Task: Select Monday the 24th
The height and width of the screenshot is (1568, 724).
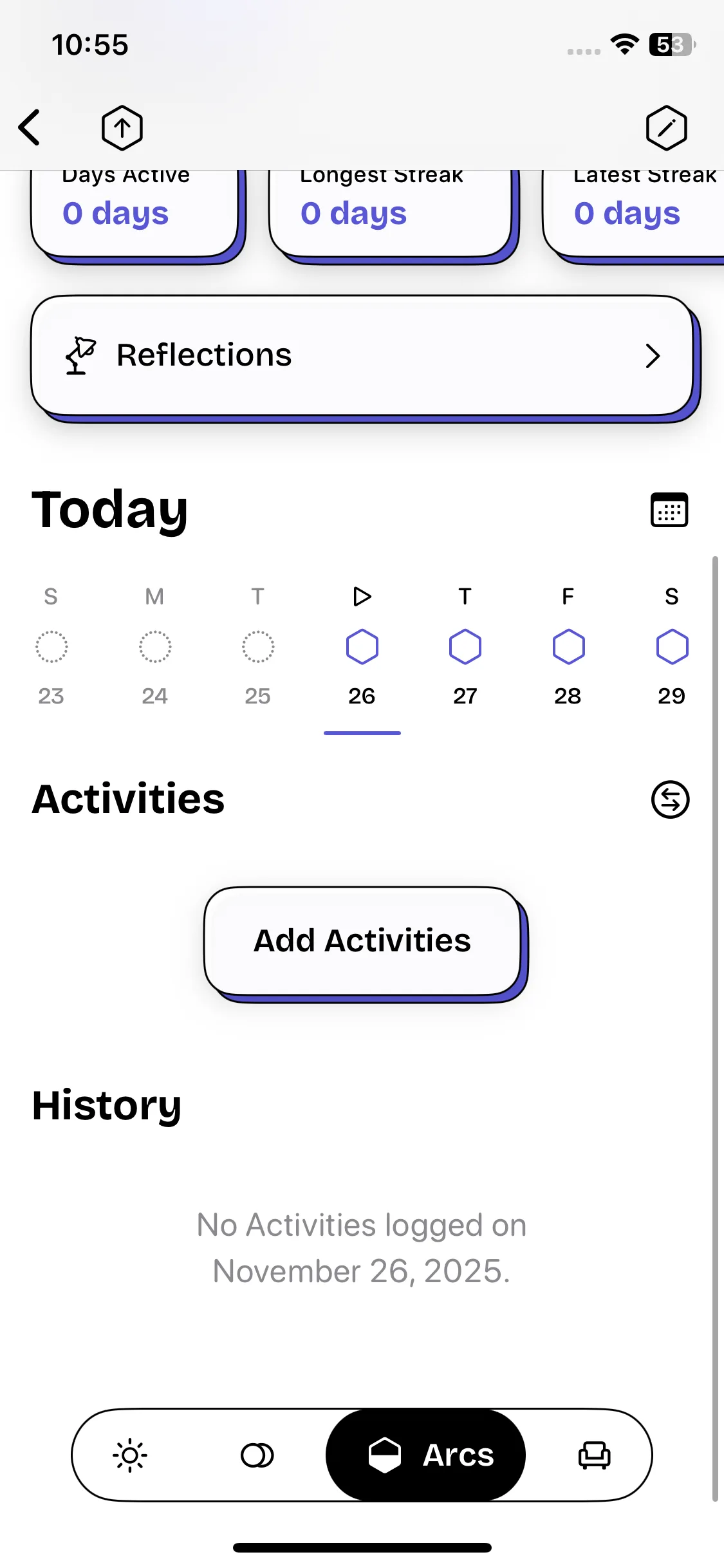Action: click(154, 647)
